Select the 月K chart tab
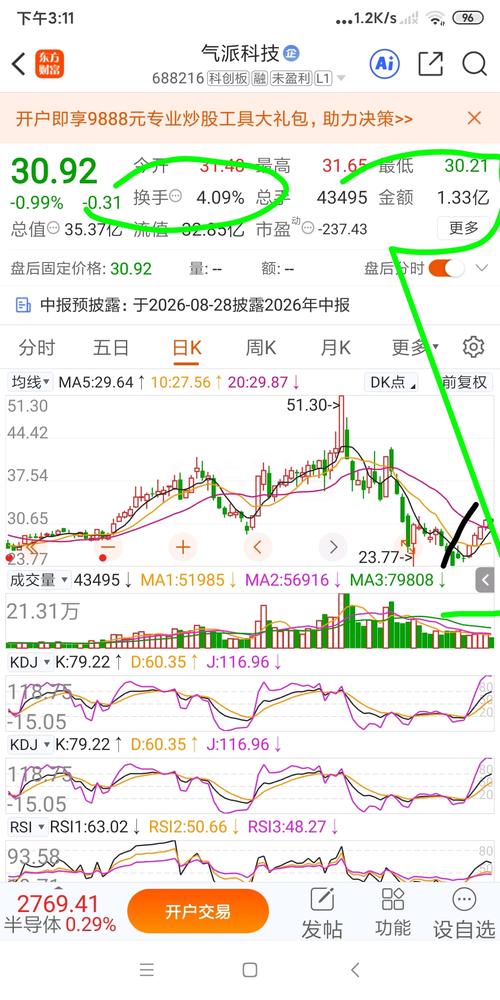 click(x=335, y=348)
